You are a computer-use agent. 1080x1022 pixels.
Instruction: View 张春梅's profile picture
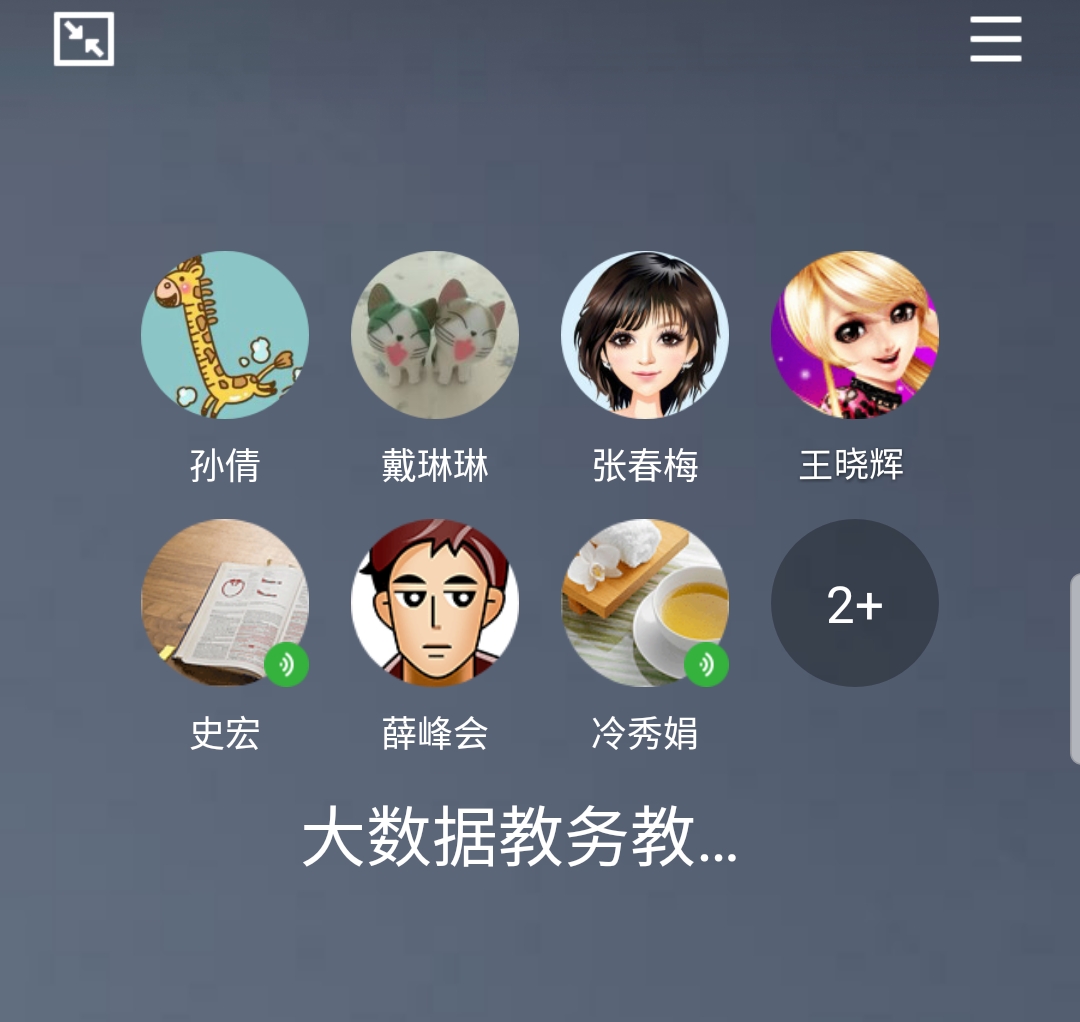click(645, 335)
